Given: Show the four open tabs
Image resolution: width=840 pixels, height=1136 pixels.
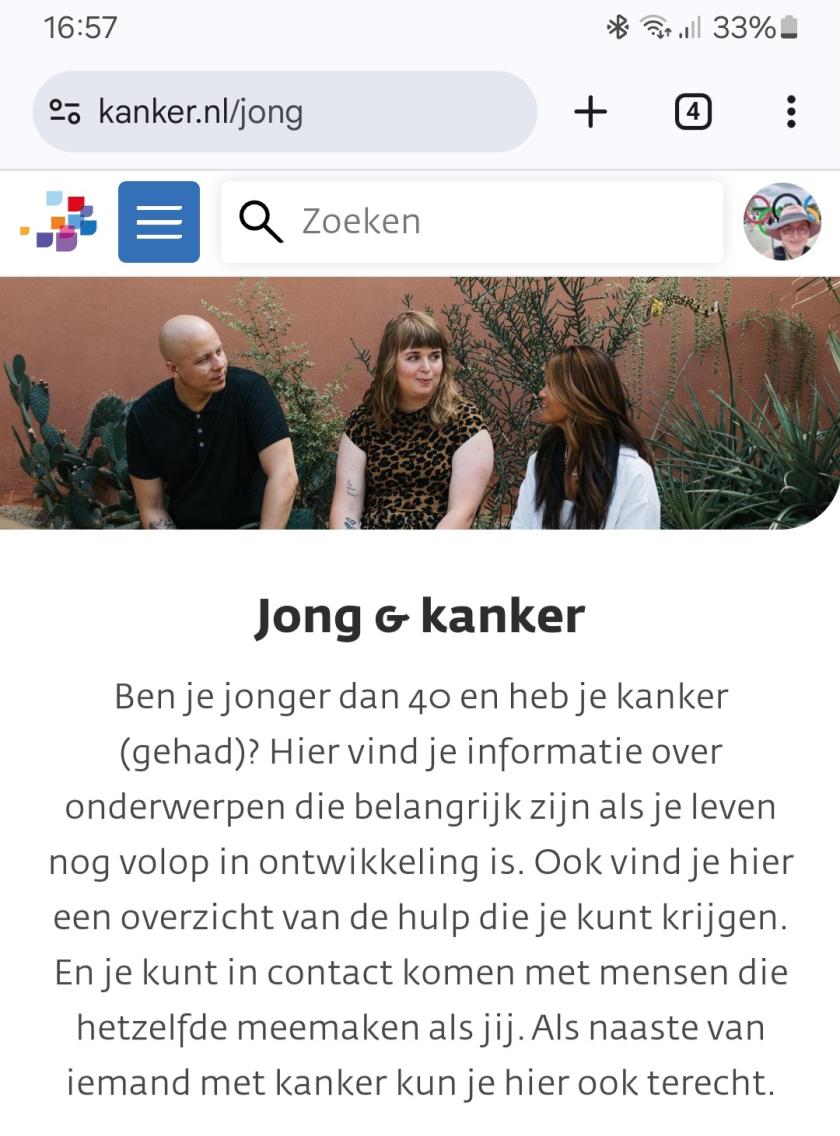Looking at the screenshot, I should click(x=693, y=112).
